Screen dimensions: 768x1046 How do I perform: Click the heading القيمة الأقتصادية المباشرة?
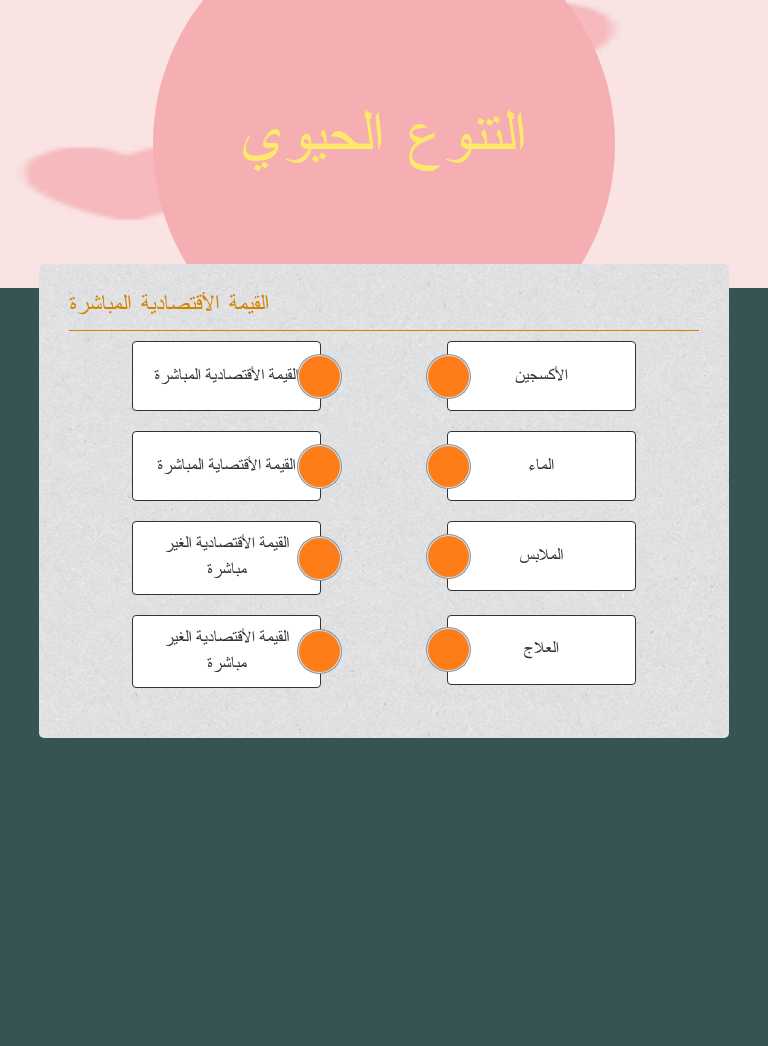[x=168, y=302]
